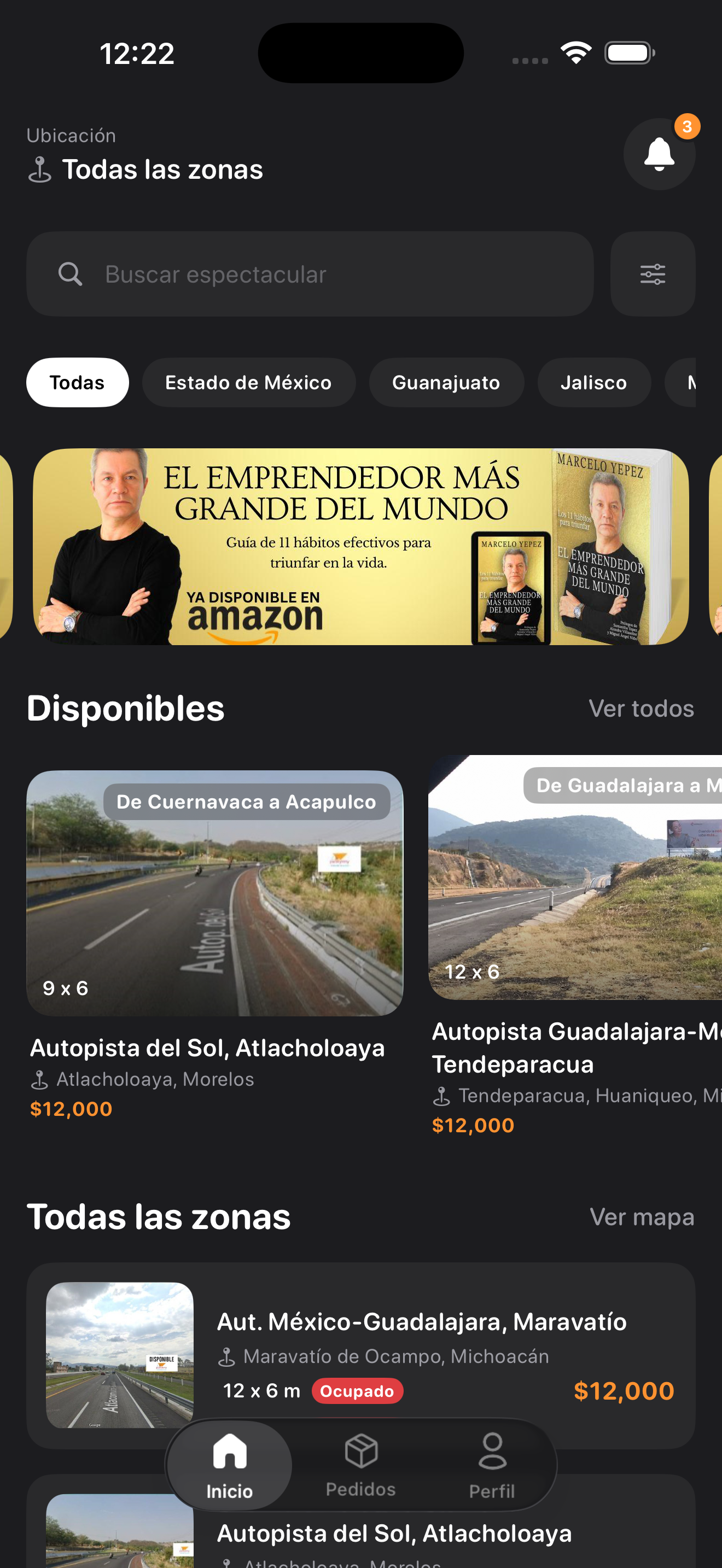Open Ver mapa for Todas las zonas
Viewport: 722px width, 1568px height.
point(643,1218)
